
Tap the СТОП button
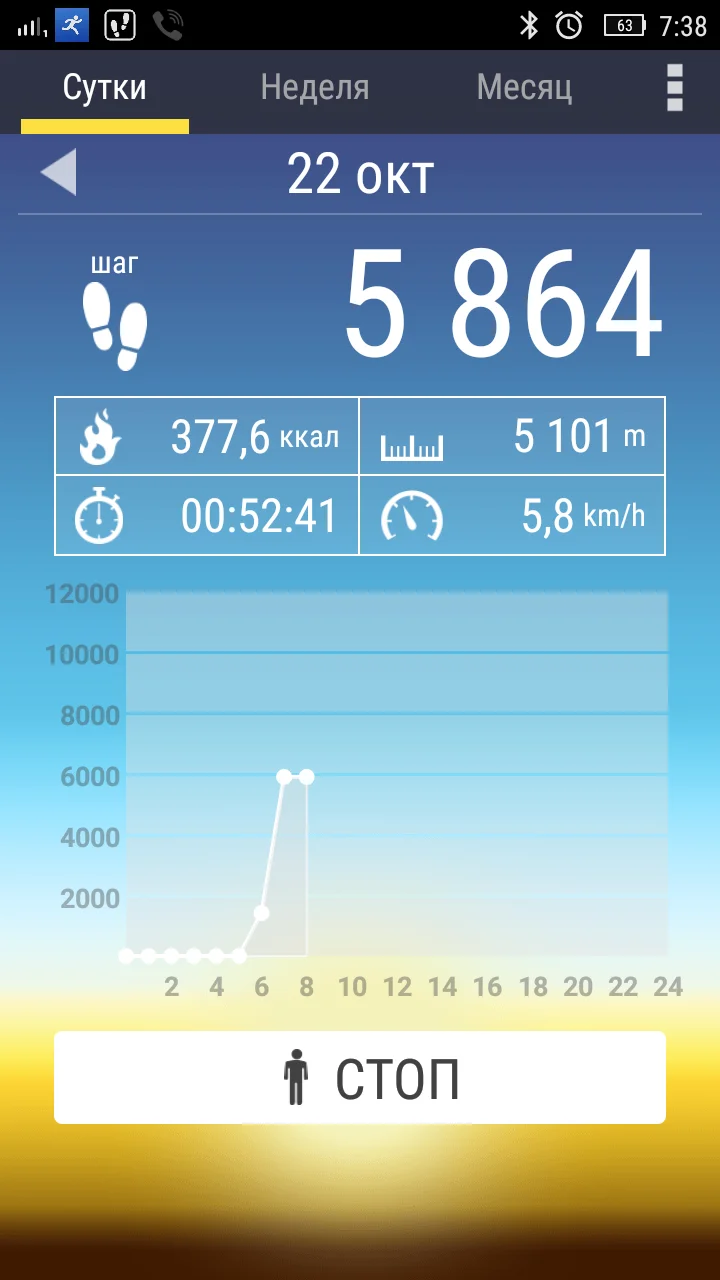coord(360,1078)
